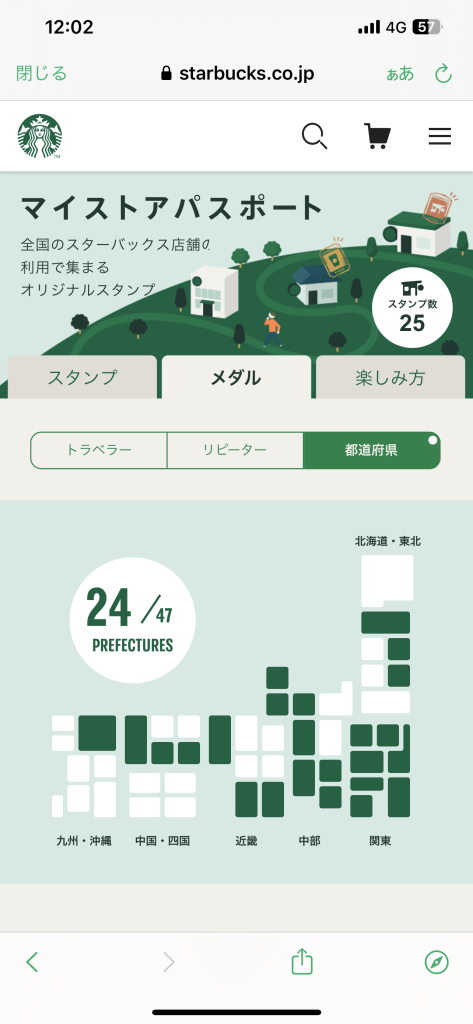Go back with the browser back arrow
This screenshot has height=1024, width=473.
pyautogui.click(x=32, y=961)
